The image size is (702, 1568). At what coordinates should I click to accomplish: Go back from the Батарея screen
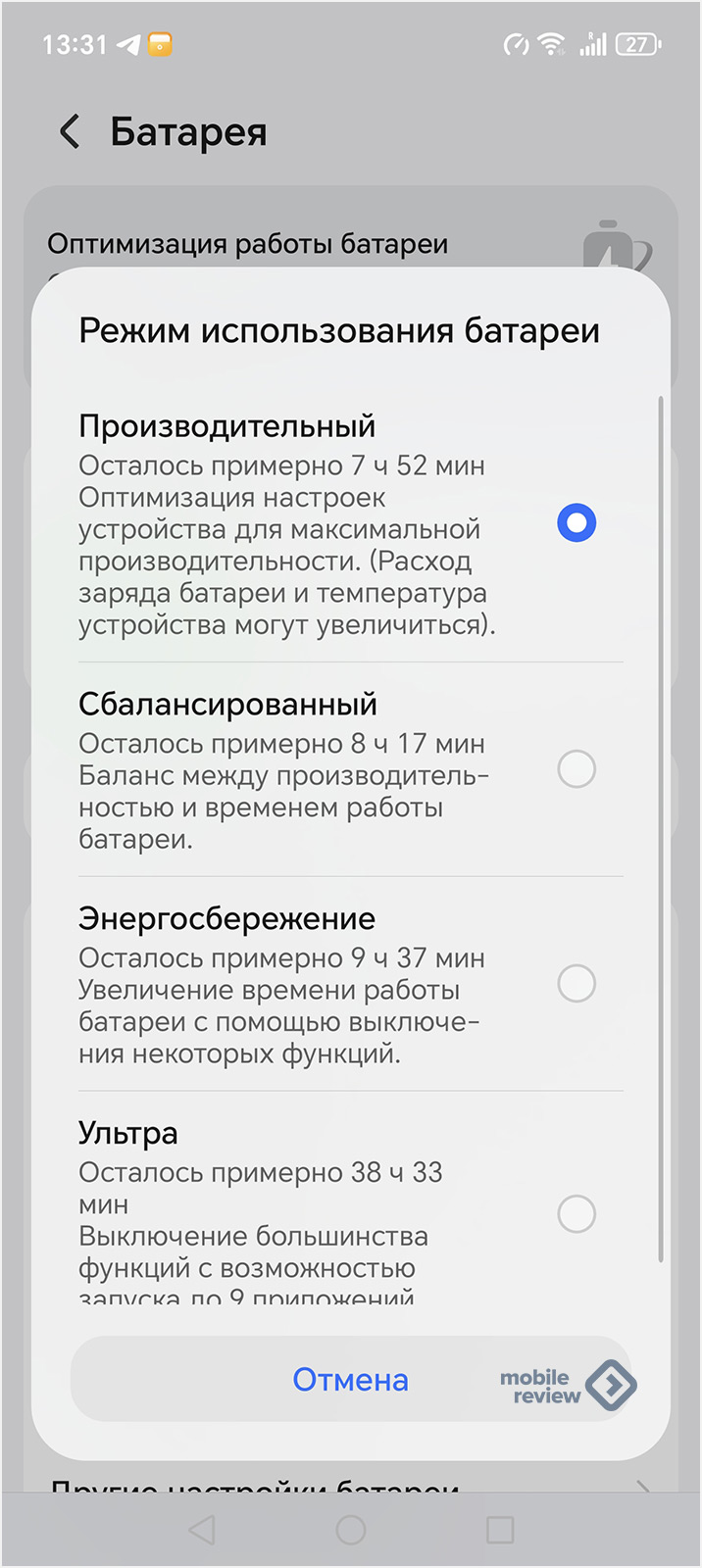[70, 131]
